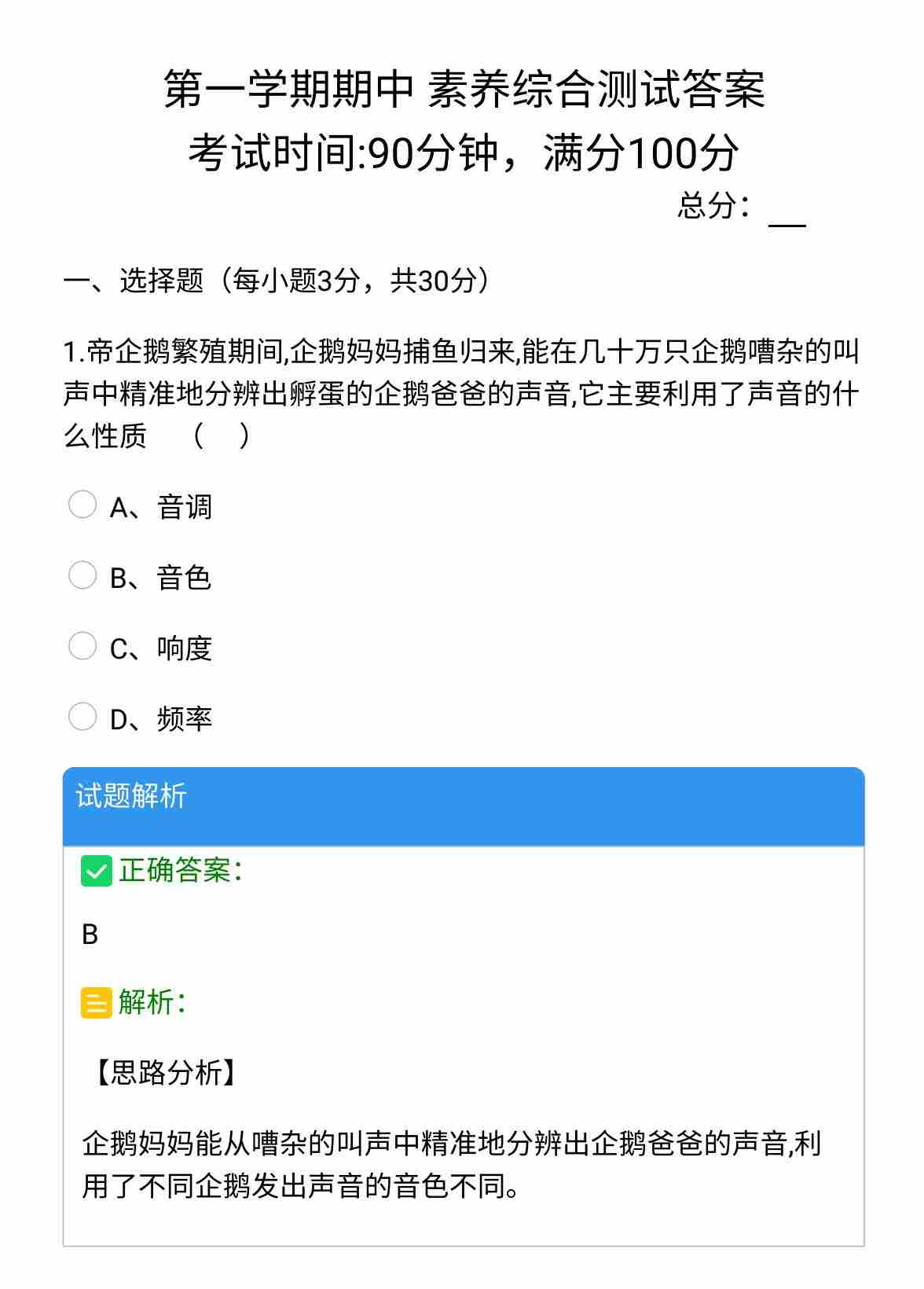
Task: Select option A 音调
Action: pyautogui.click(x=82, y=505)
